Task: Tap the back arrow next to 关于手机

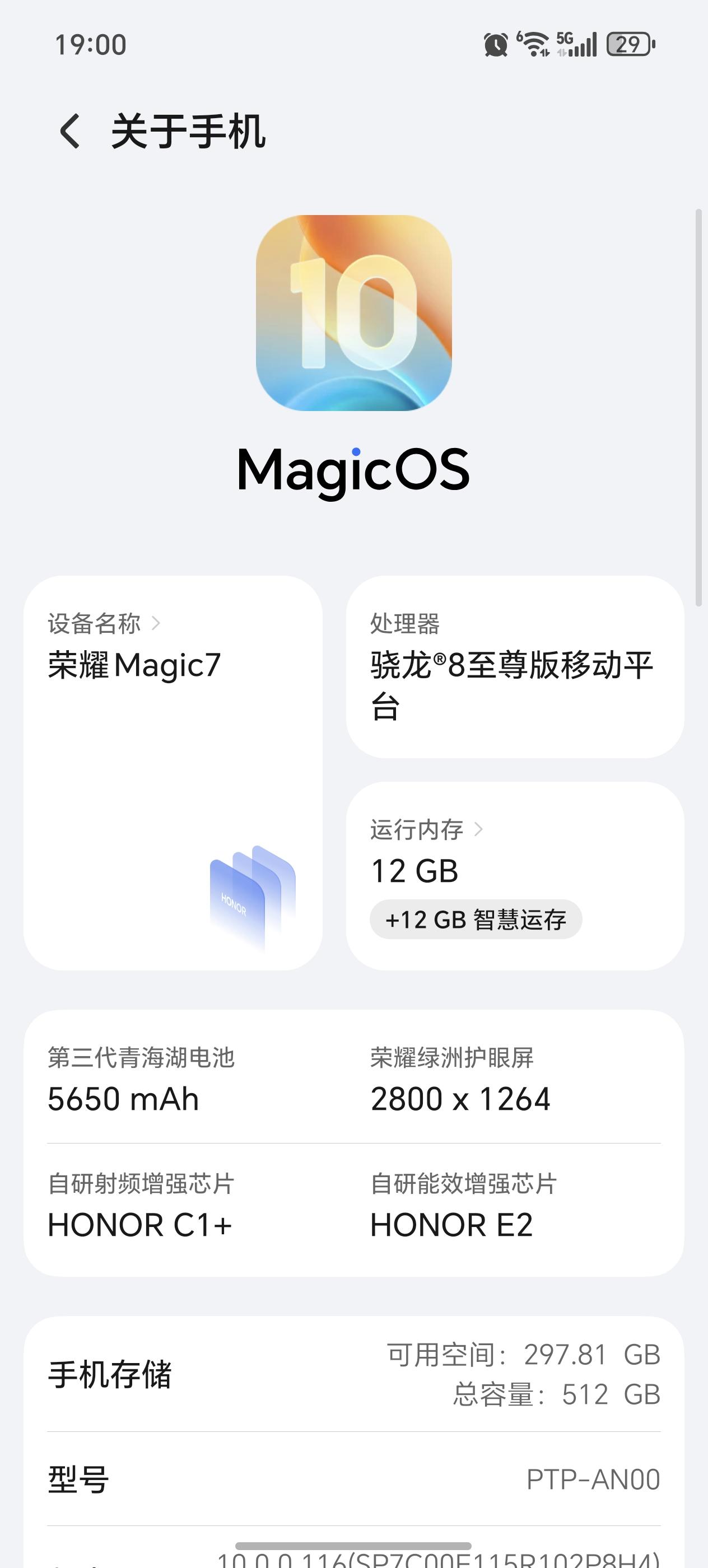Action: (69, 131)
